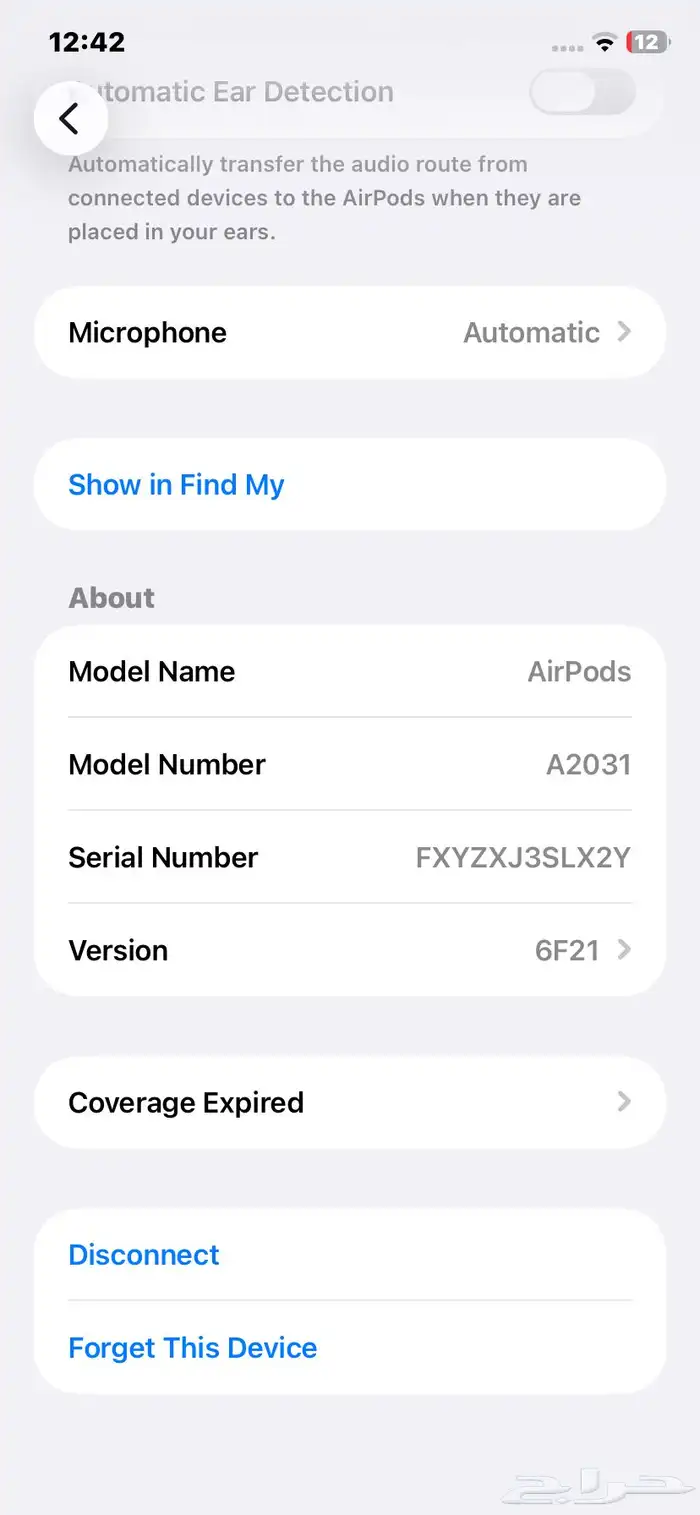Select Forget This Device
The height and width of the screenshot is (1515, 700).
point(193,1348)
